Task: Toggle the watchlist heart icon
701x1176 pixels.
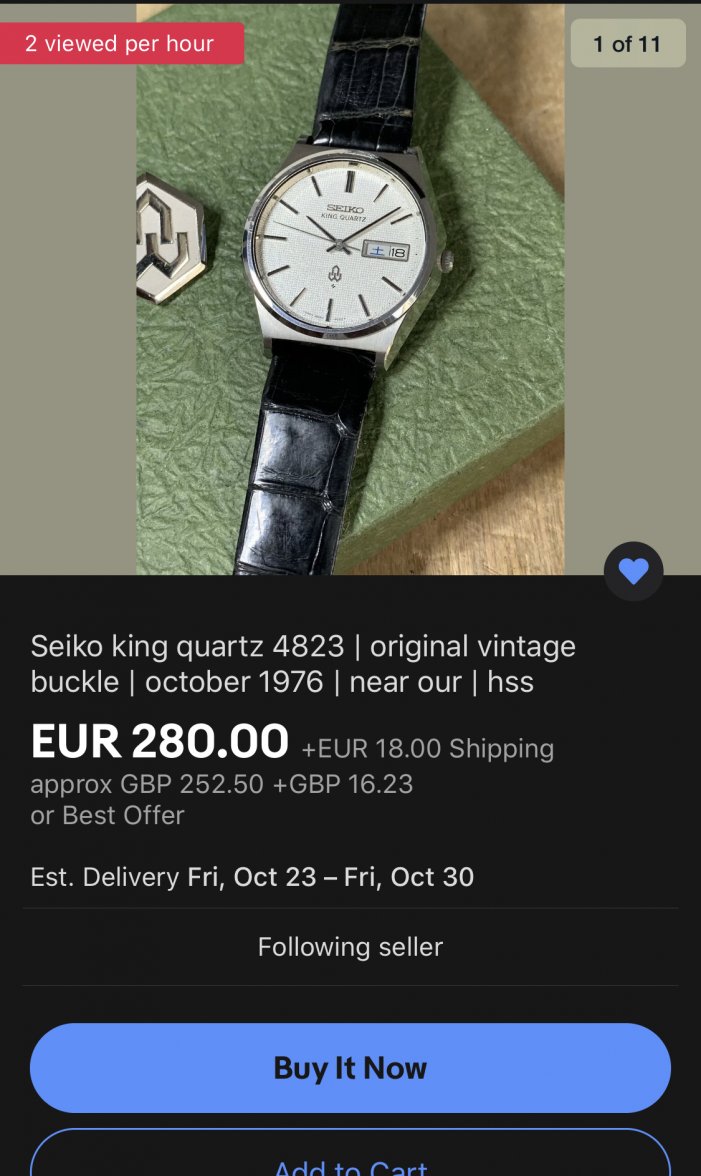Action: (633, 571)
